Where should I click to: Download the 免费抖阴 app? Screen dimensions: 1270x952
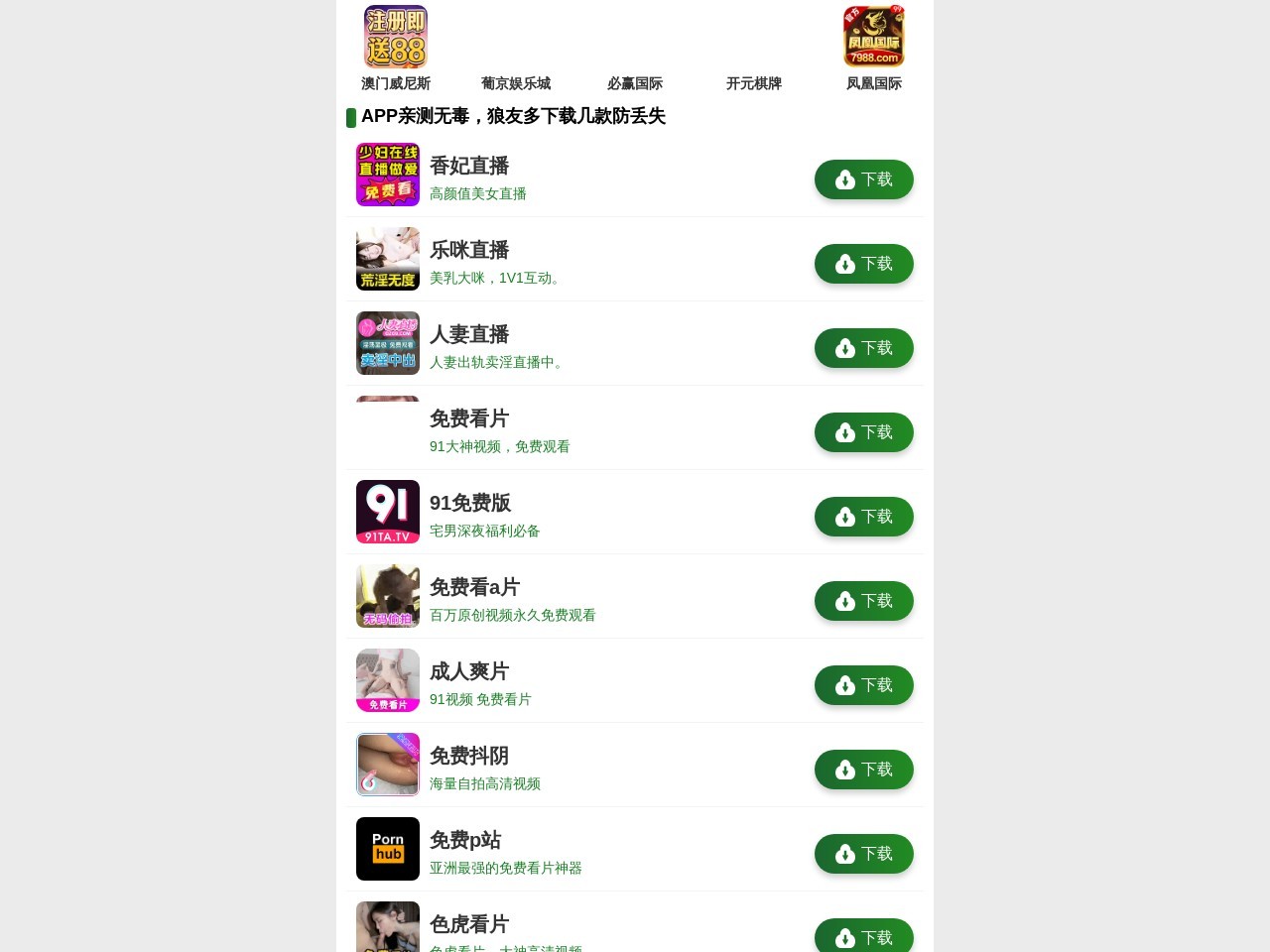click(x=863, y=770)
